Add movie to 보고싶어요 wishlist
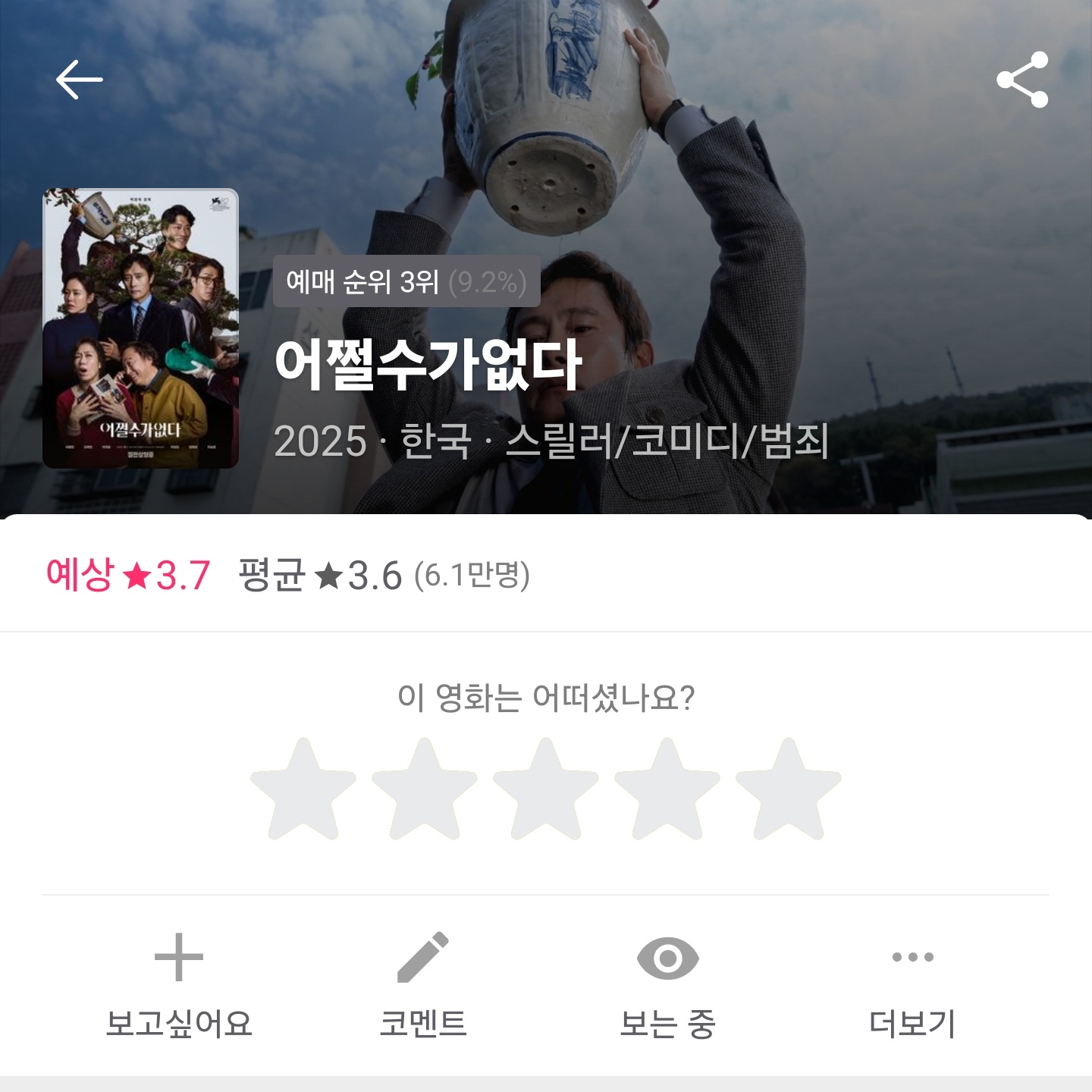This screenshot has height=1092, width=1092. (179, 984)
